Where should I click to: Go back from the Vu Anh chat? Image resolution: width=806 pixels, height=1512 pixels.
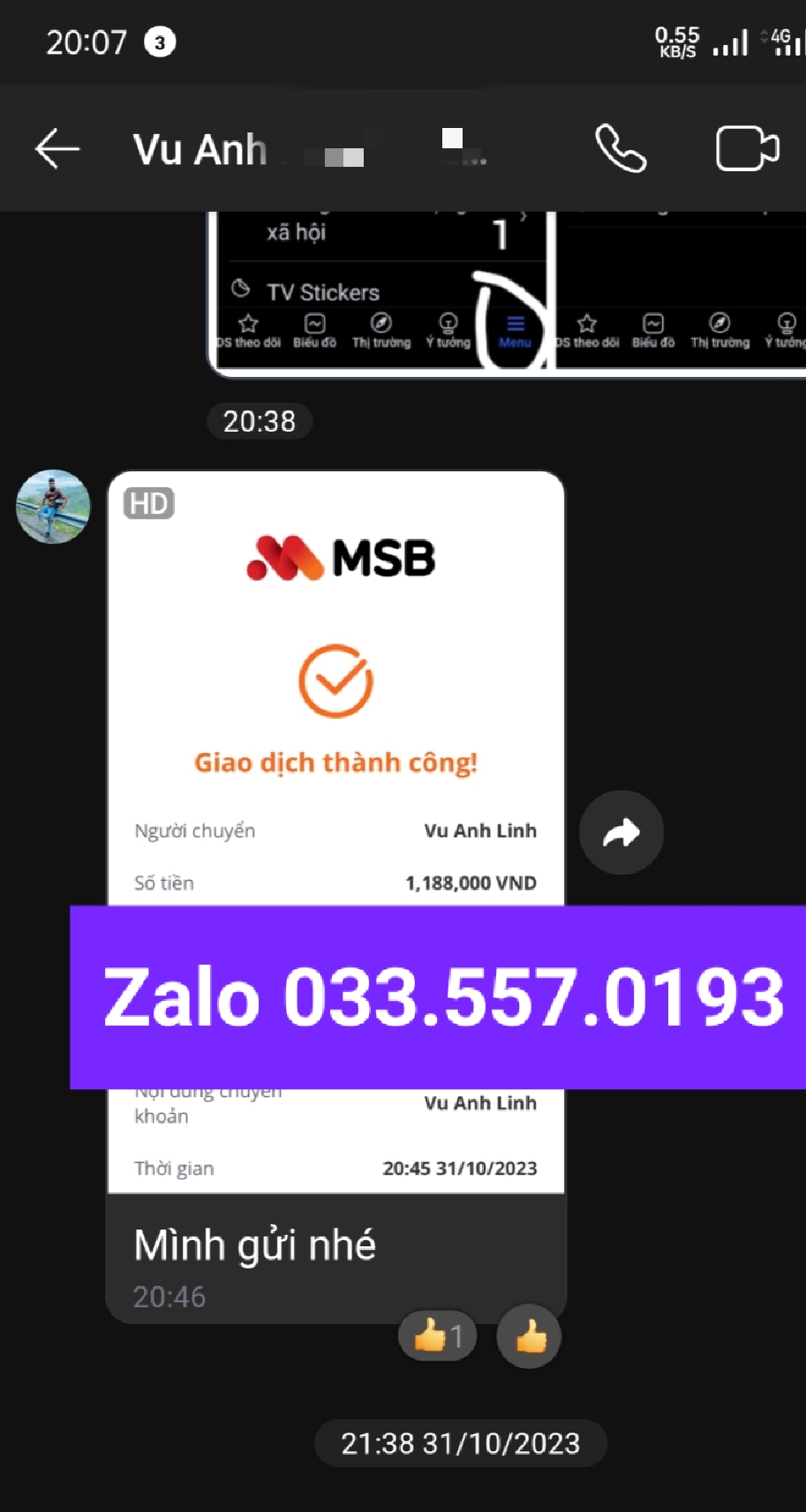[x=57, y=148]
